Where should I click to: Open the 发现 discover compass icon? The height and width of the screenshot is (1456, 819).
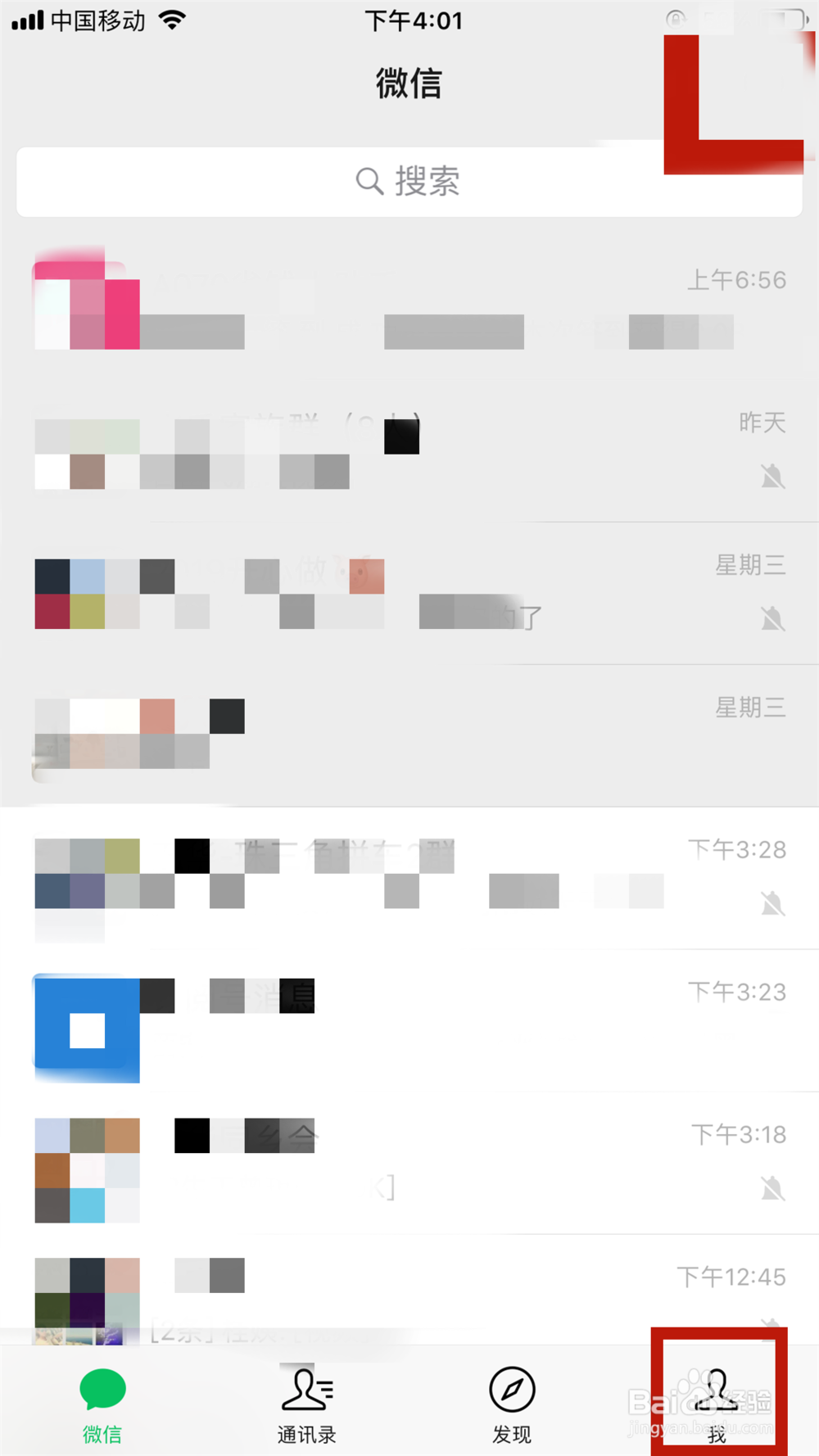point(511,1390)
